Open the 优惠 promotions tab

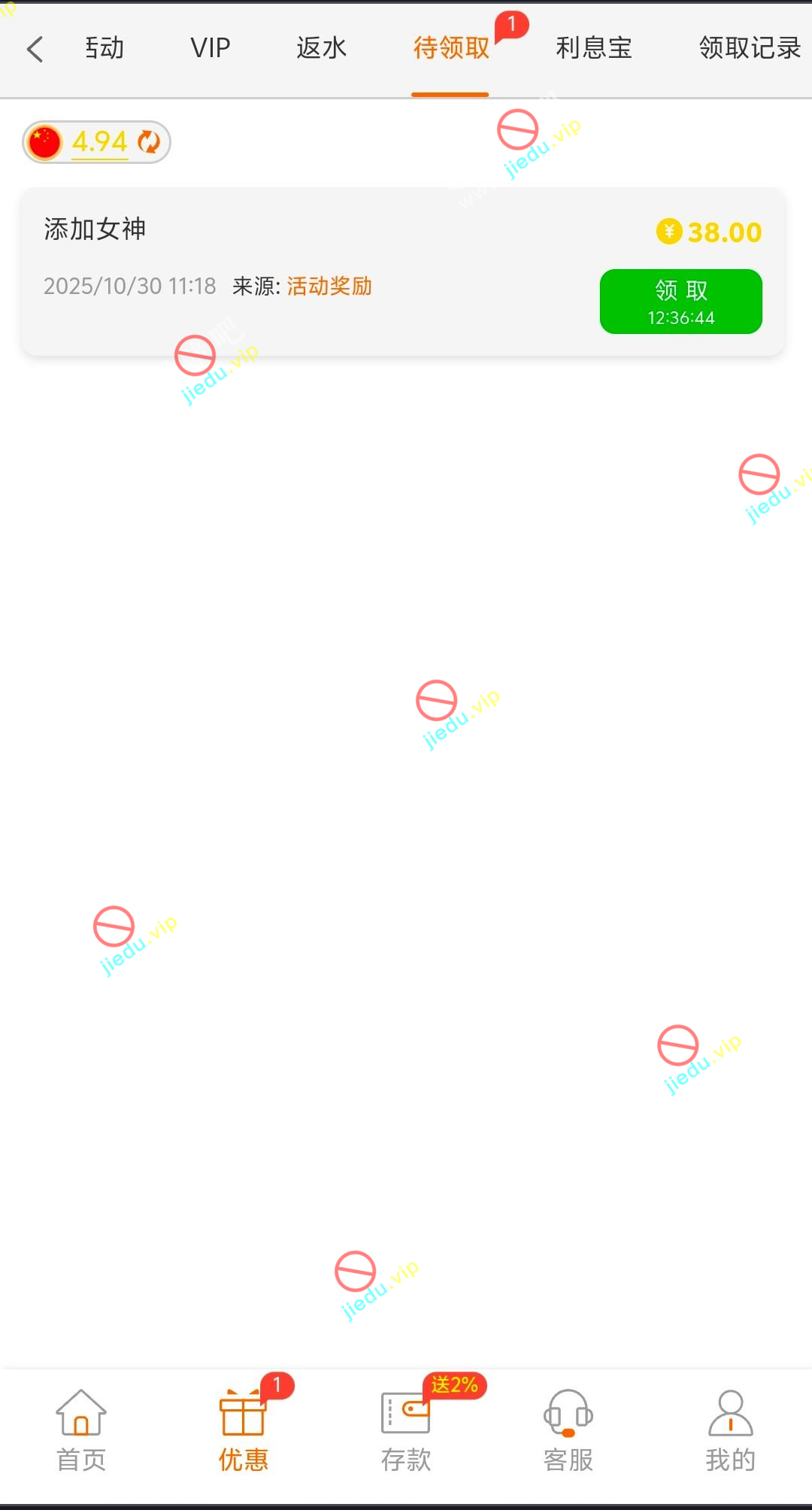(x=243, y=1430)
